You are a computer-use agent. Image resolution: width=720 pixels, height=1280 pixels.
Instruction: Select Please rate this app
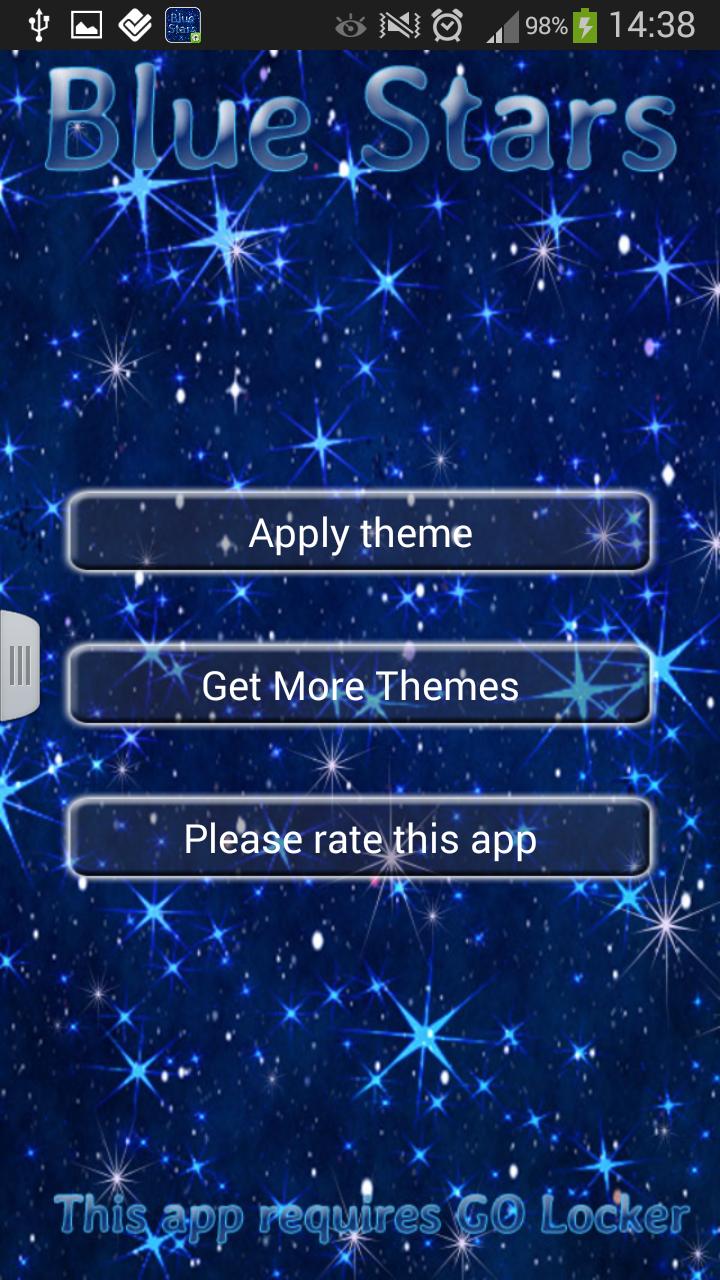pos(360,839)
